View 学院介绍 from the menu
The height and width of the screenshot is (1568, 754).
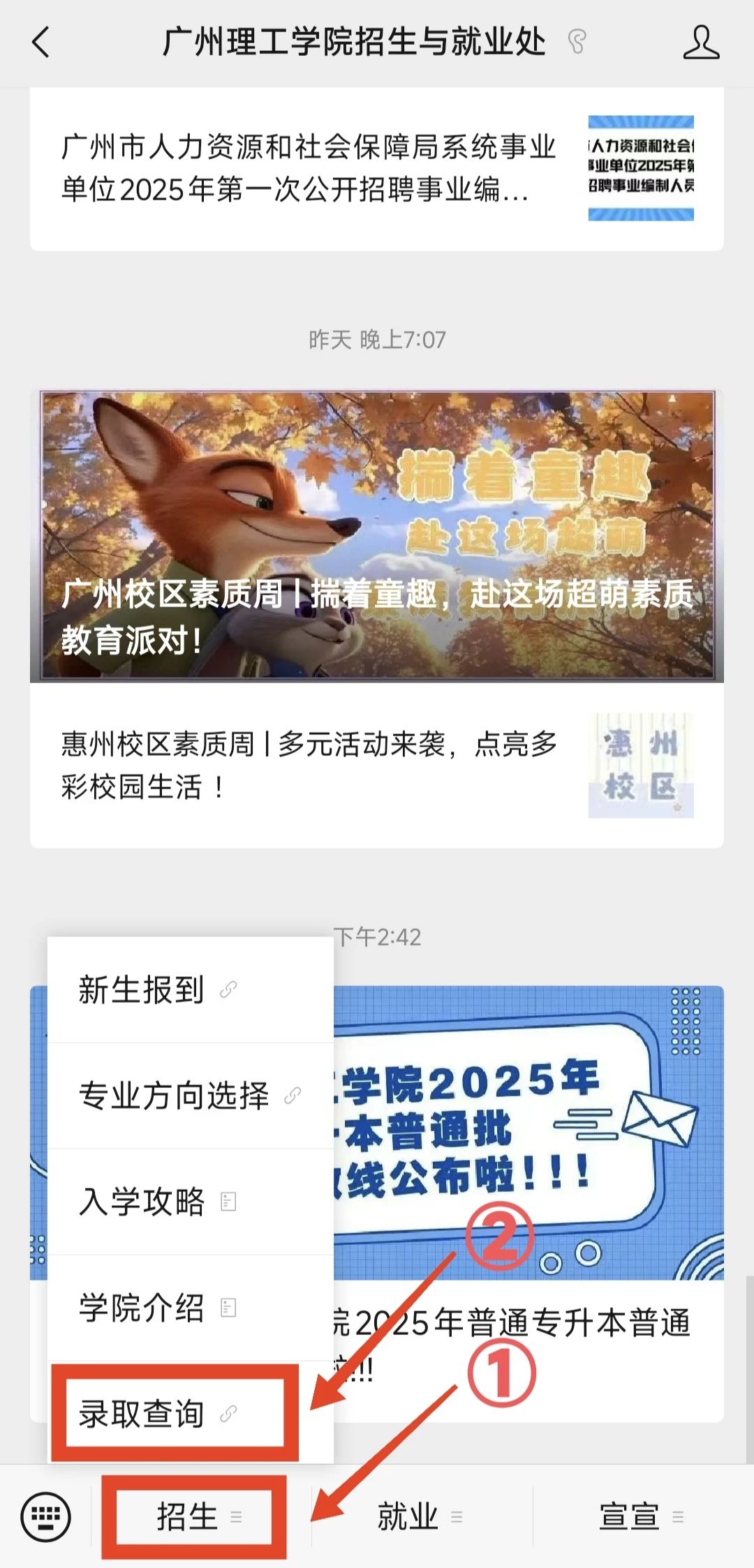click(157, 1308)
